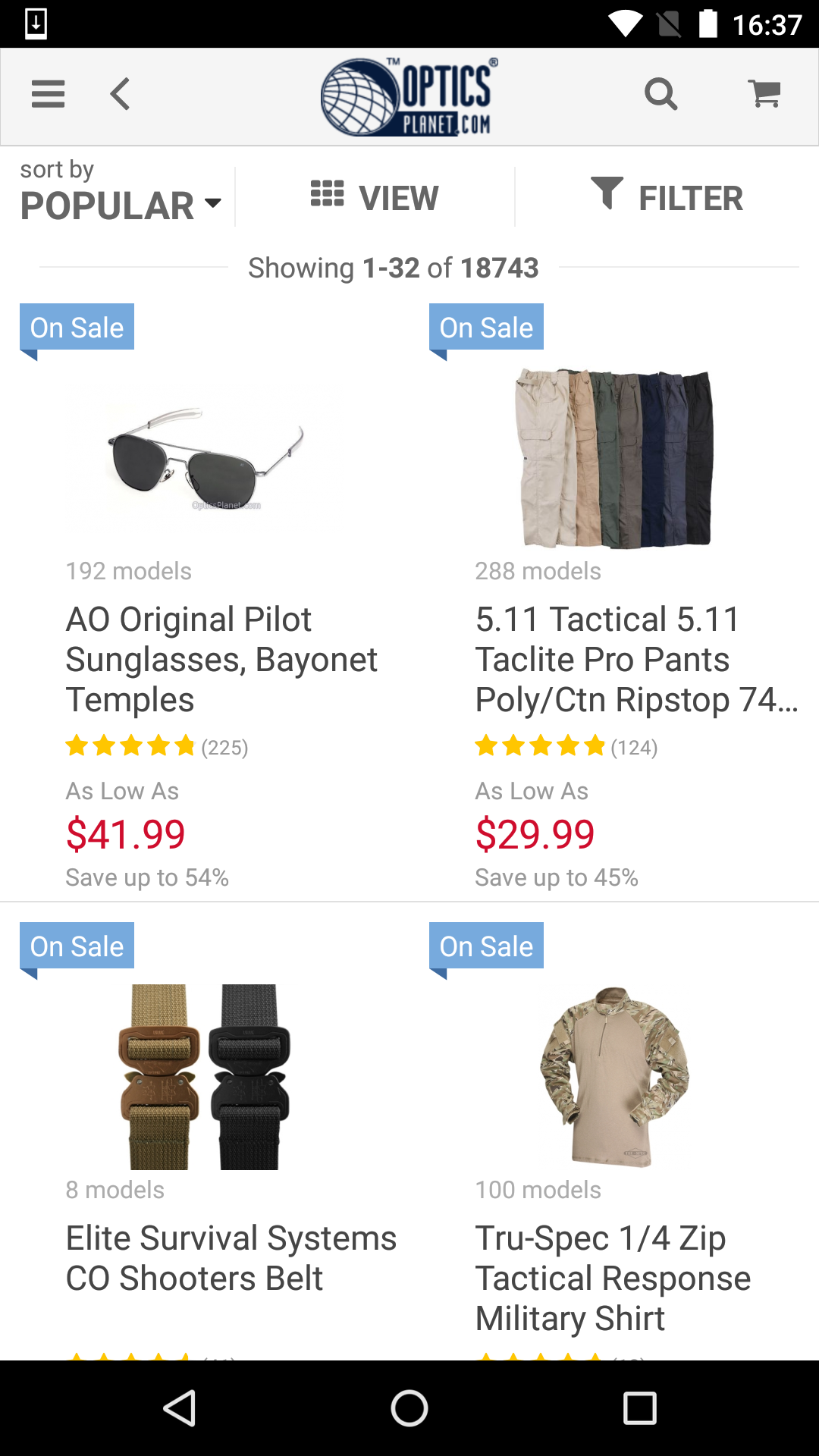Viewport: 819px width, 1456px height.
Task: Change the grid View layout
Action: [375, 198]
